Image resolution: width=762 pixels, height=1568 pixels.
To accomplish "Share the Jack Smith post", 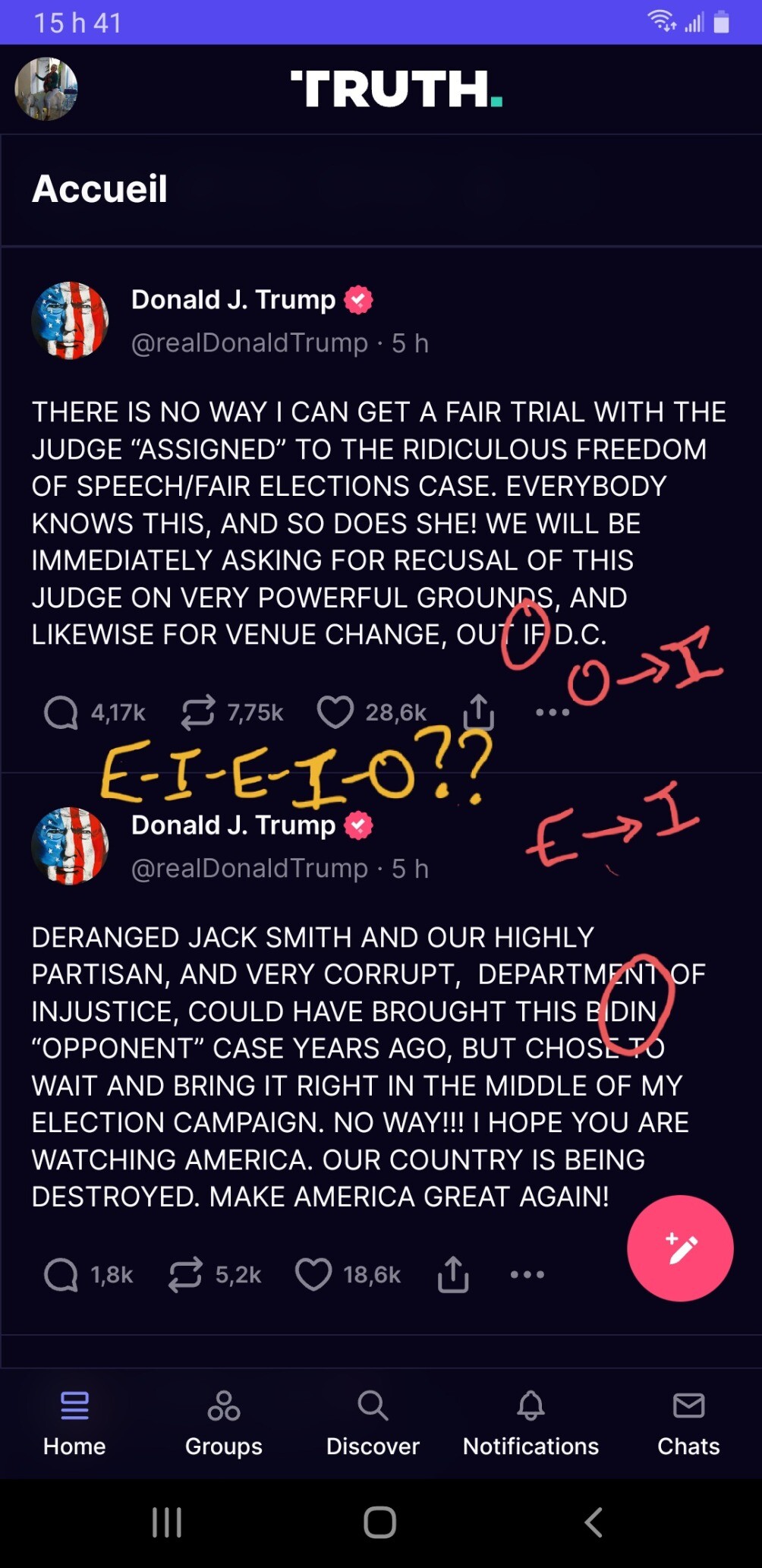I will click(453, 1274).
